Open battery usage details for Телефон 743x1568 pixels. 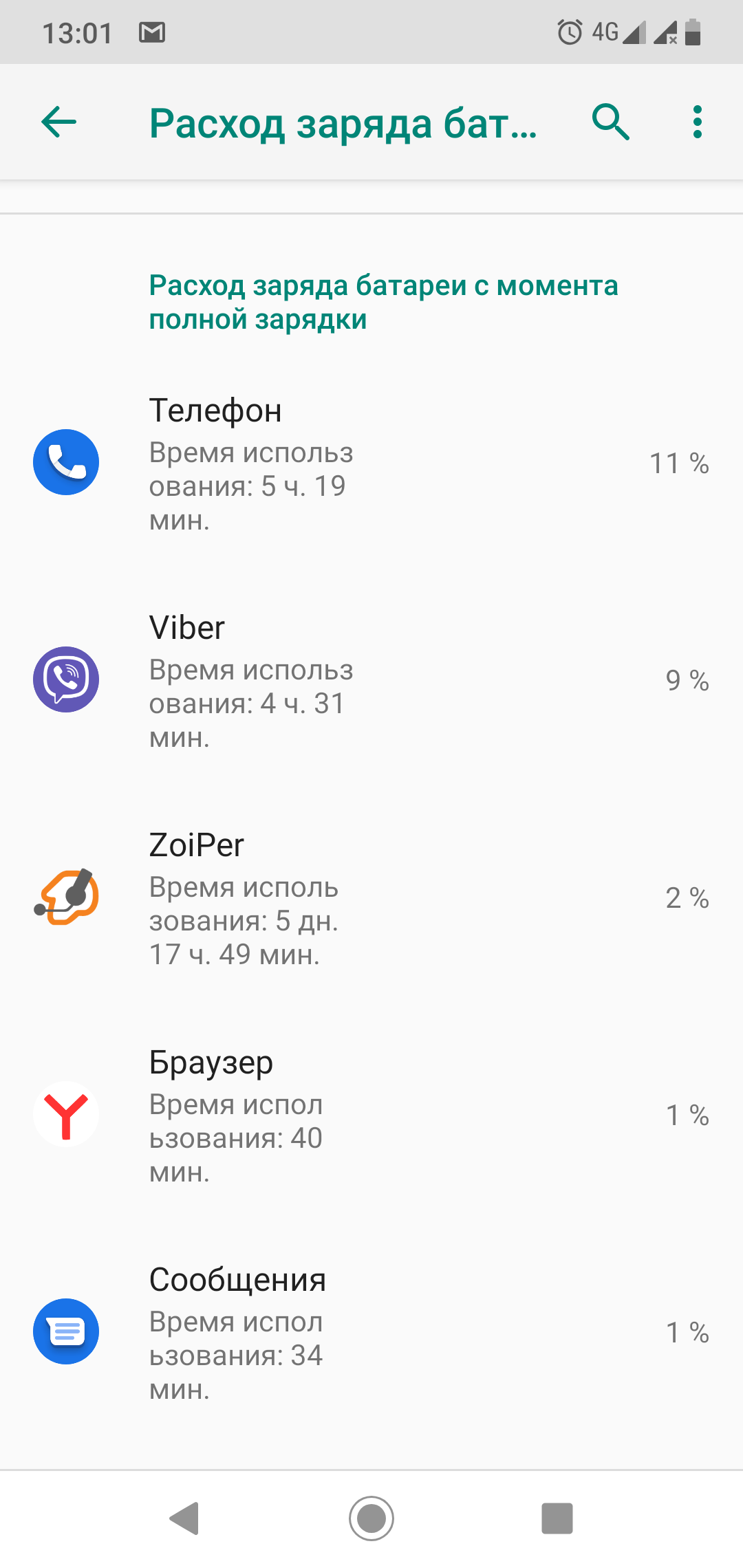click(x=371, y=464)
